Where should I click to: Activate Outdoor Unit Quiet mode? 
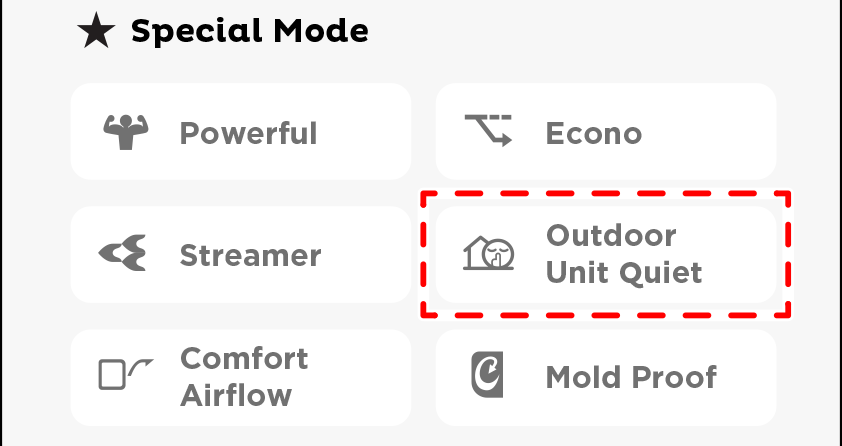(605, 255)
